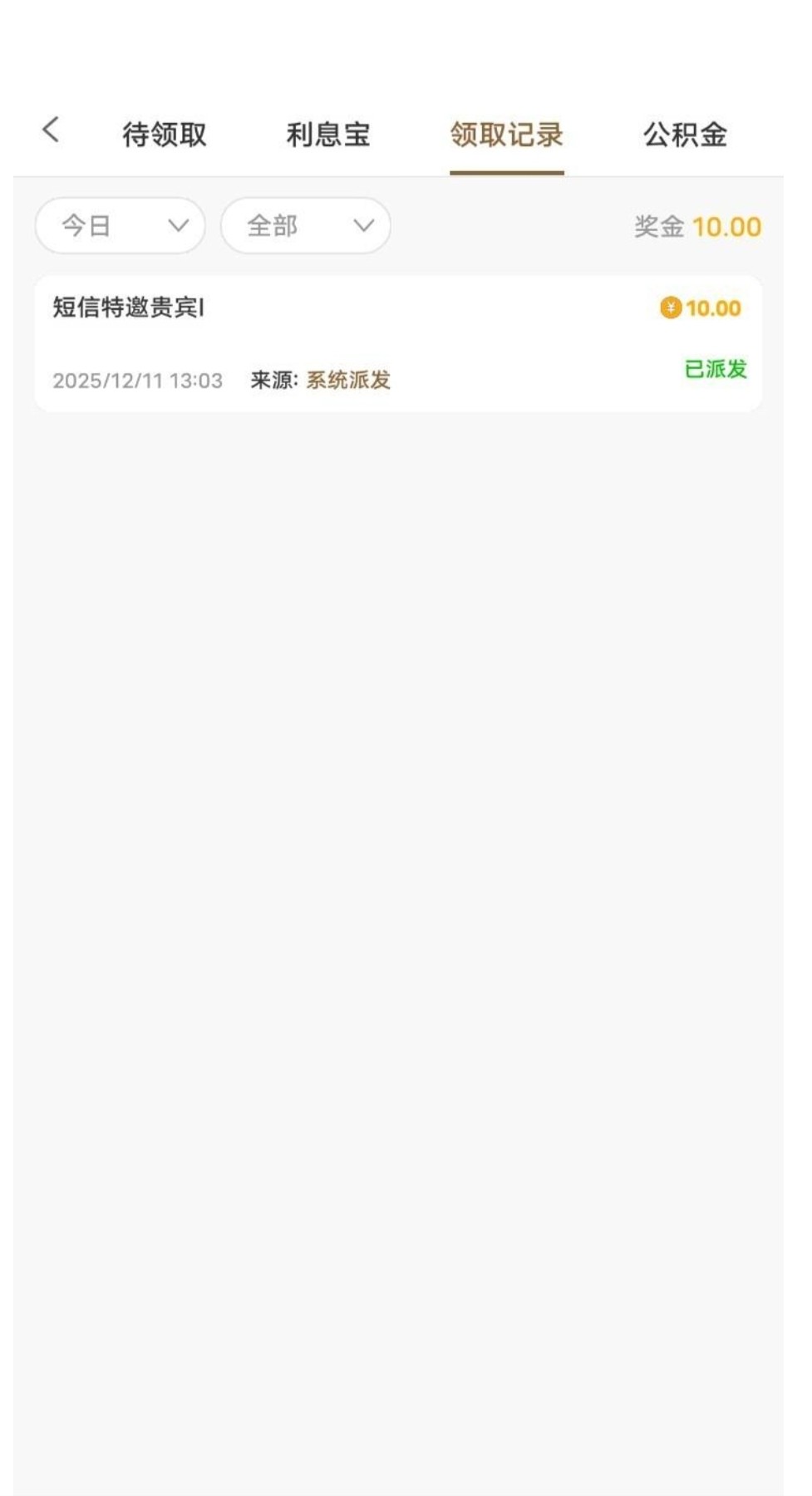812x1496 pixels.
Task: Go back using the top-left arrow
Action: click(x=51, y=130)
